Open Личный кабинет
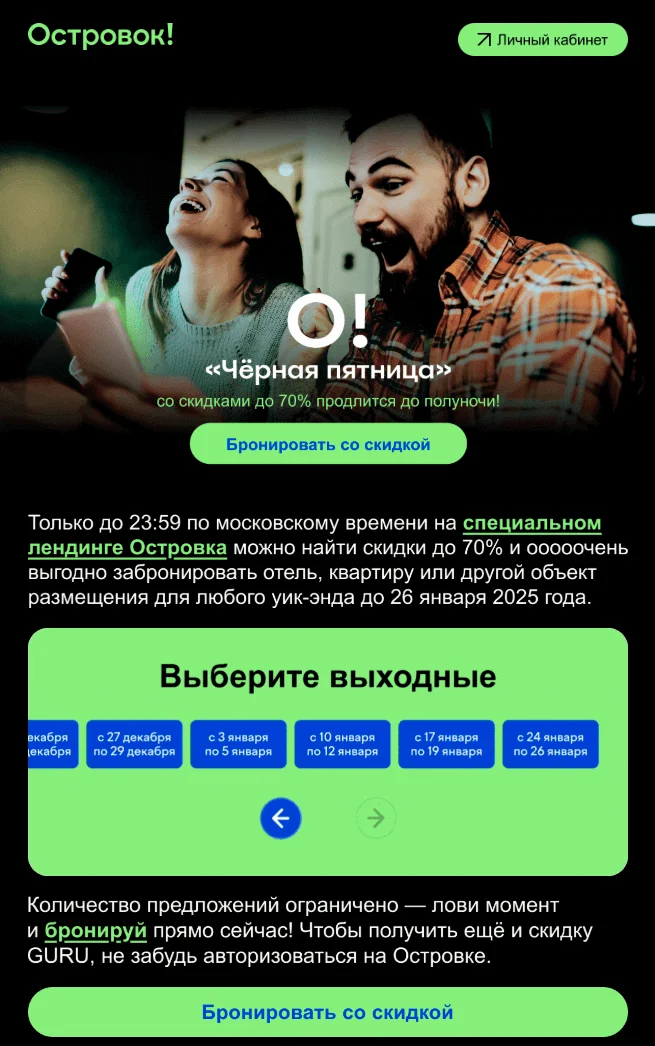 point(542,40)
